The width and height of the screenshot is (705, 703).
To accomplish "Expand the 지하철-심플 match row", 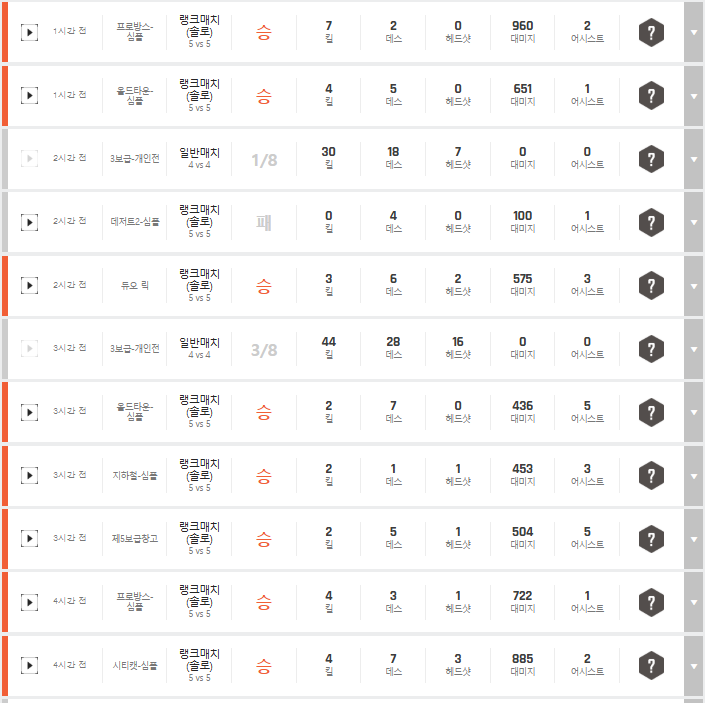I will click(693, 475).
